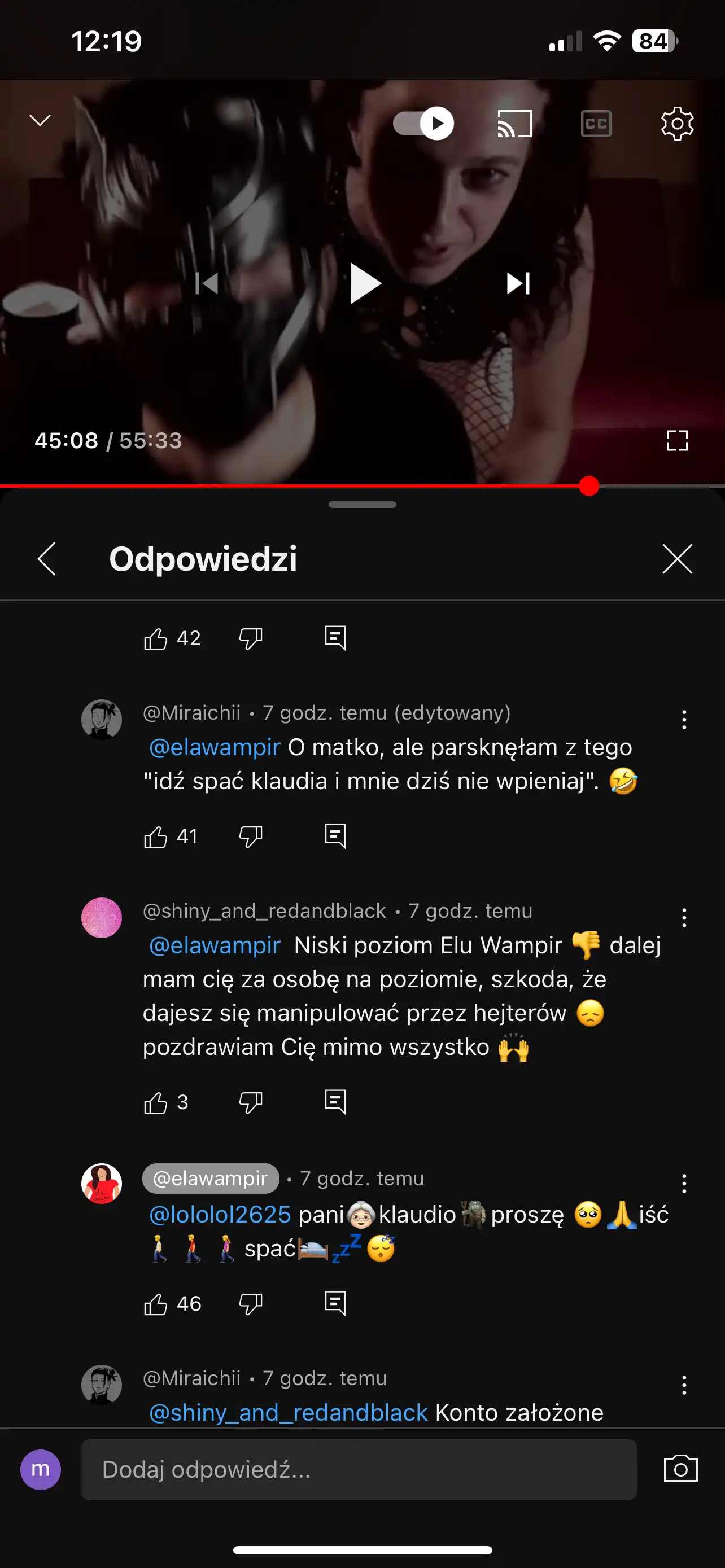The width and height of the screenshot is (725, 1568).
Task: Open the Odpowiedzi replies thread header
Action: click(x=203, y=559)
